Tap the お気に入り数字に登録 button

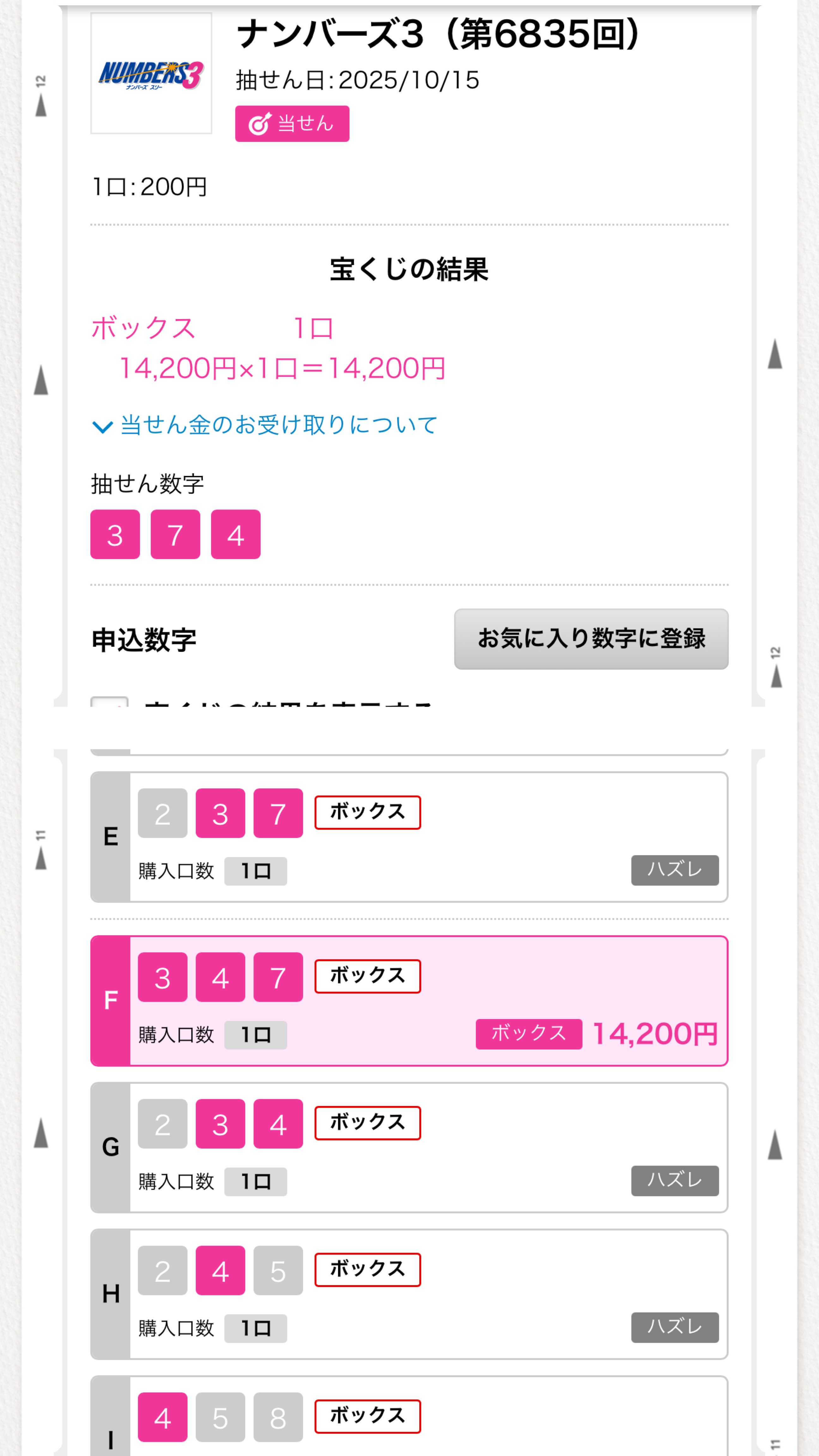click(591, 639)
